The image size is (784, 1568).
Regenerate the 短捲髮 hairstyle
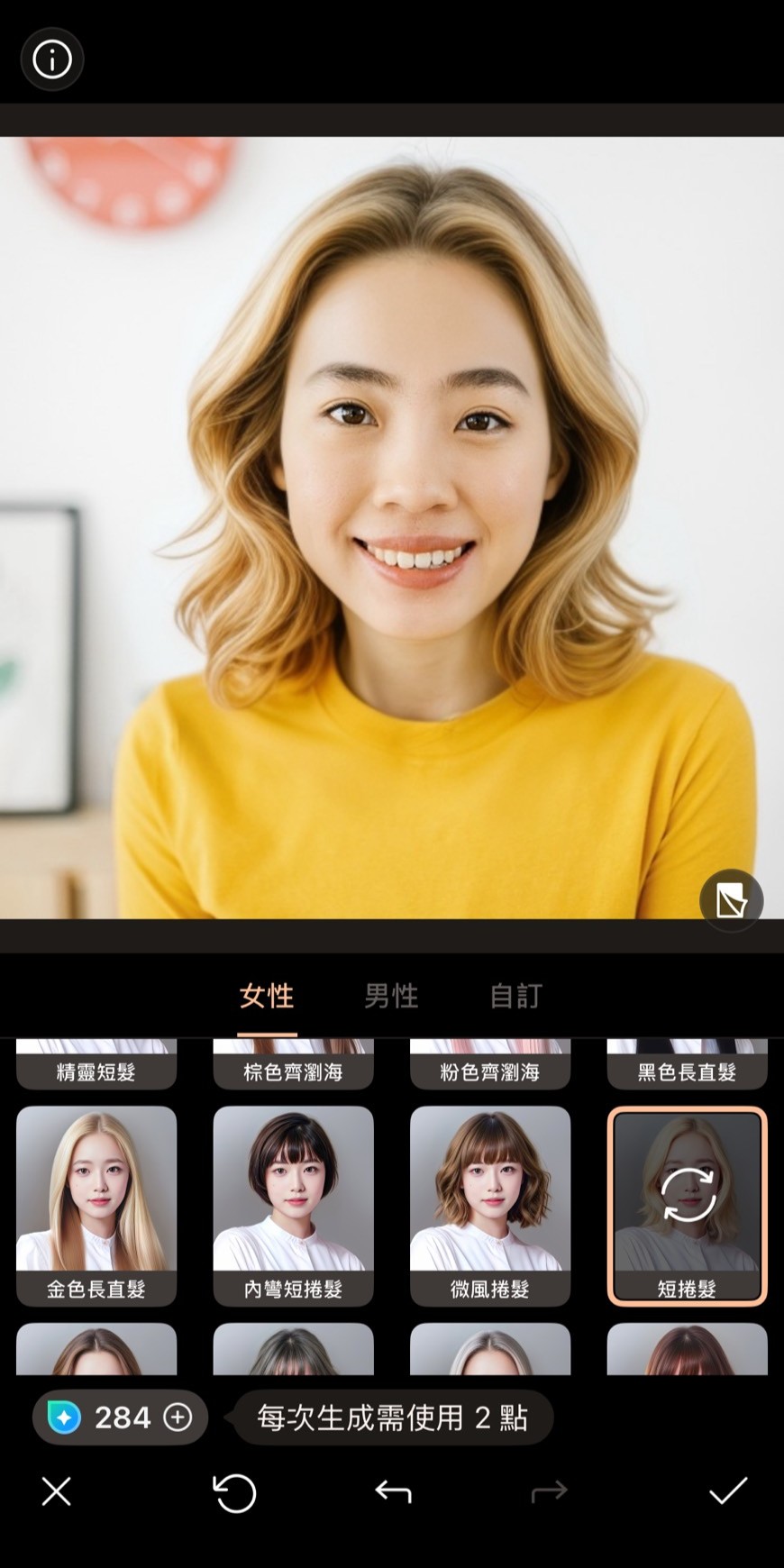point(688,1196)
